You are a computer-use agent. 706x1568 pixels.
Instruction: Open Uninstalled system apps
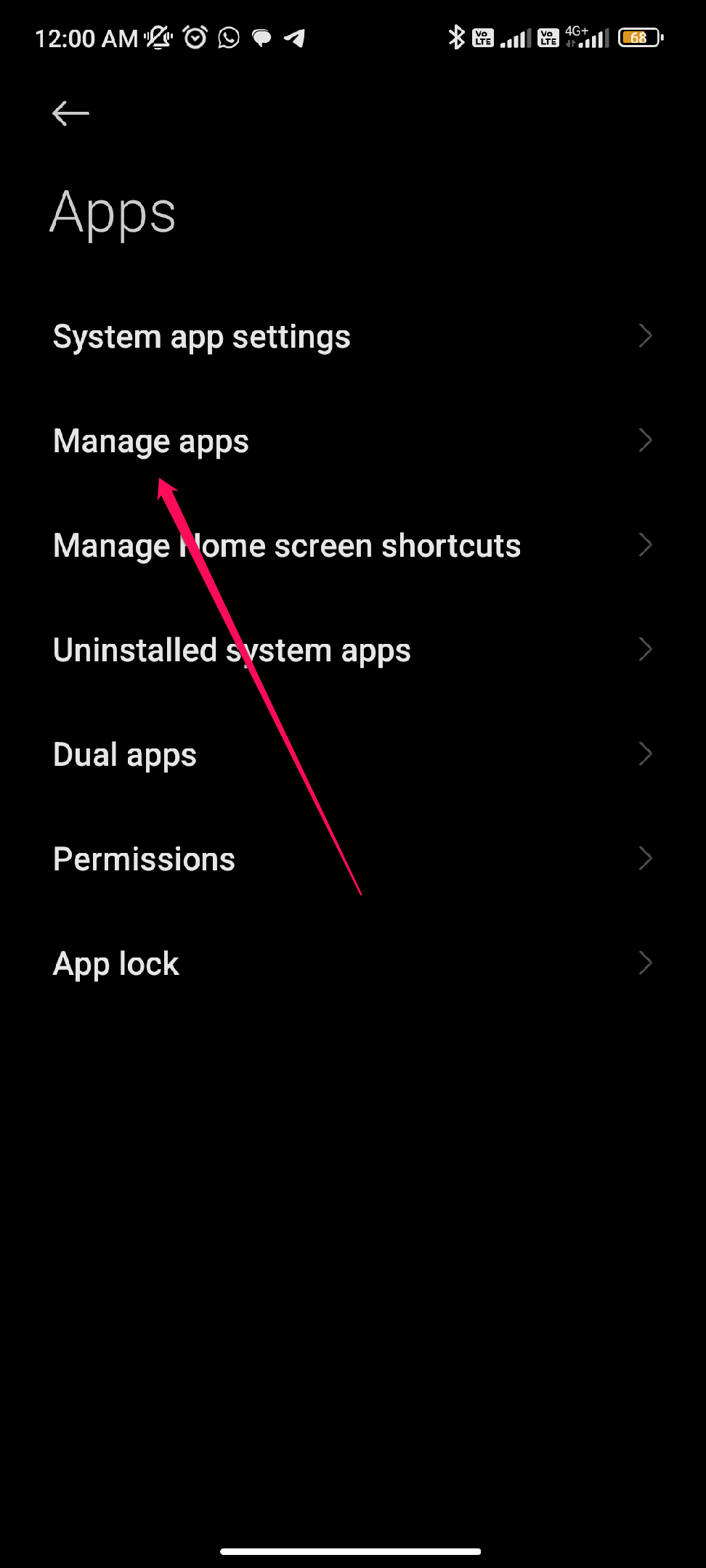click(232, 649)
